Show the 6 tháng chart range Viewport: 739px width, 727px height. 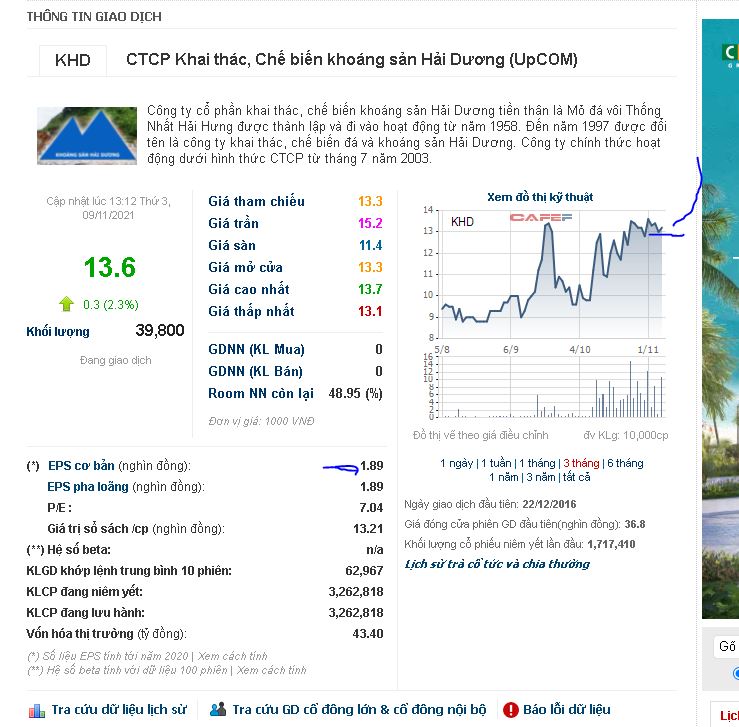tap(625, 463)
